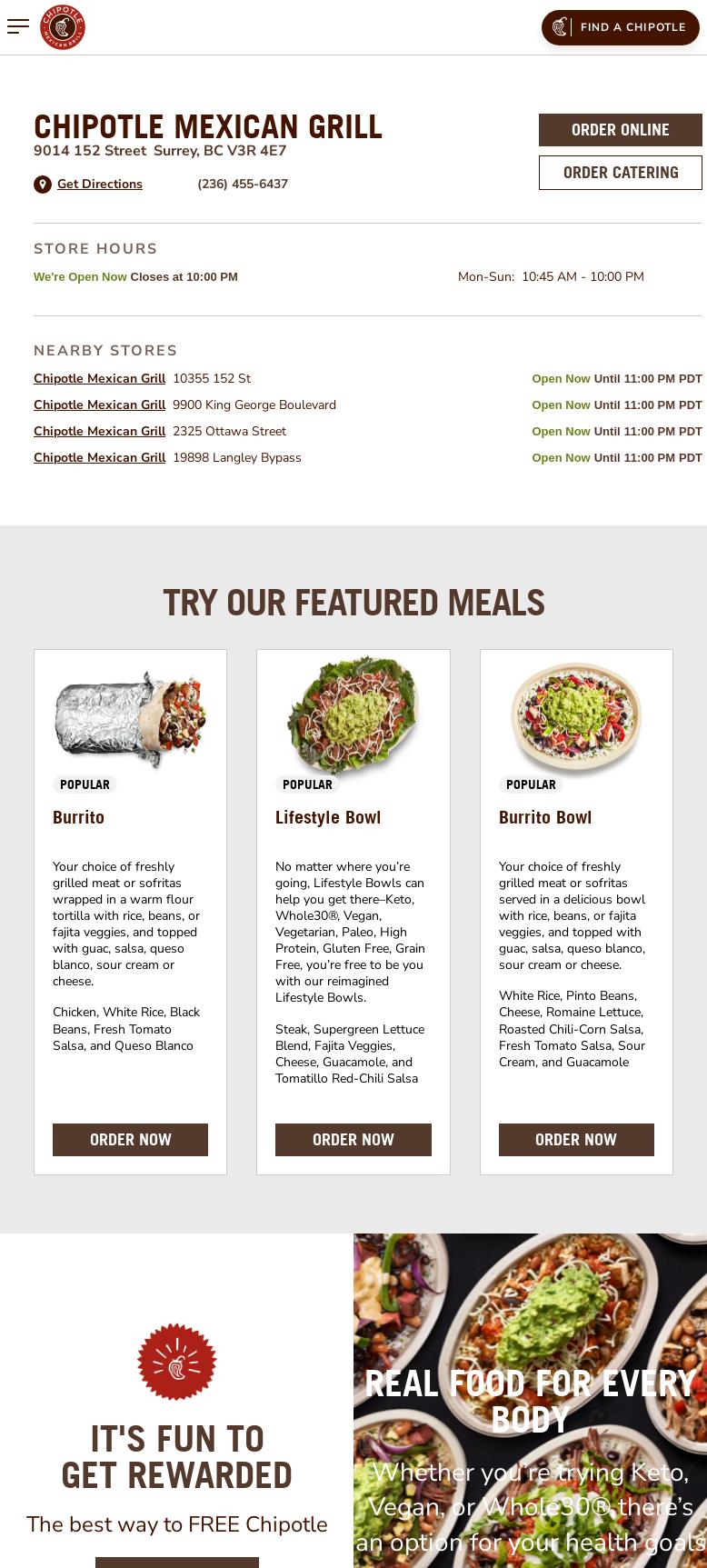
Task: Get directions to this store
Action: coord(99,185)
